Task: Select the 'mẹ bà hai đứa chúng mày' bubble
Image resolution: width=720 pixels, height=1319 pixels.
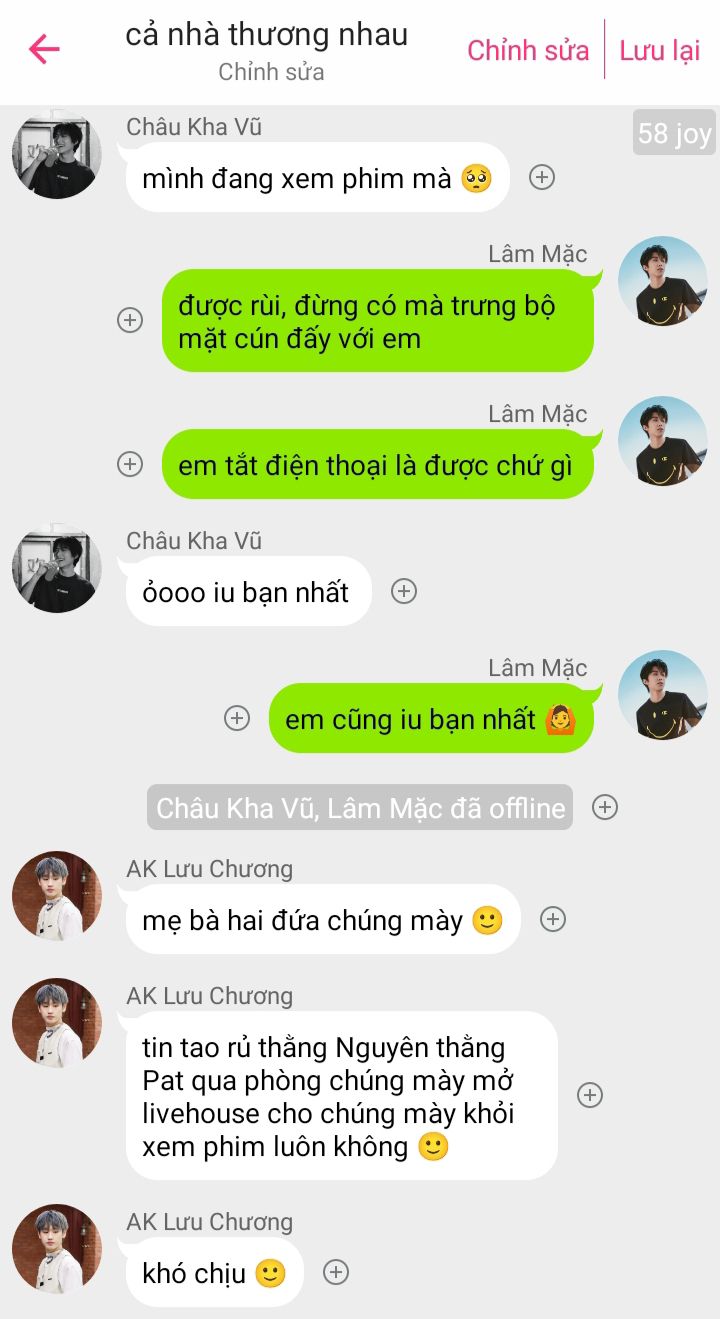Action: [323, 919]
